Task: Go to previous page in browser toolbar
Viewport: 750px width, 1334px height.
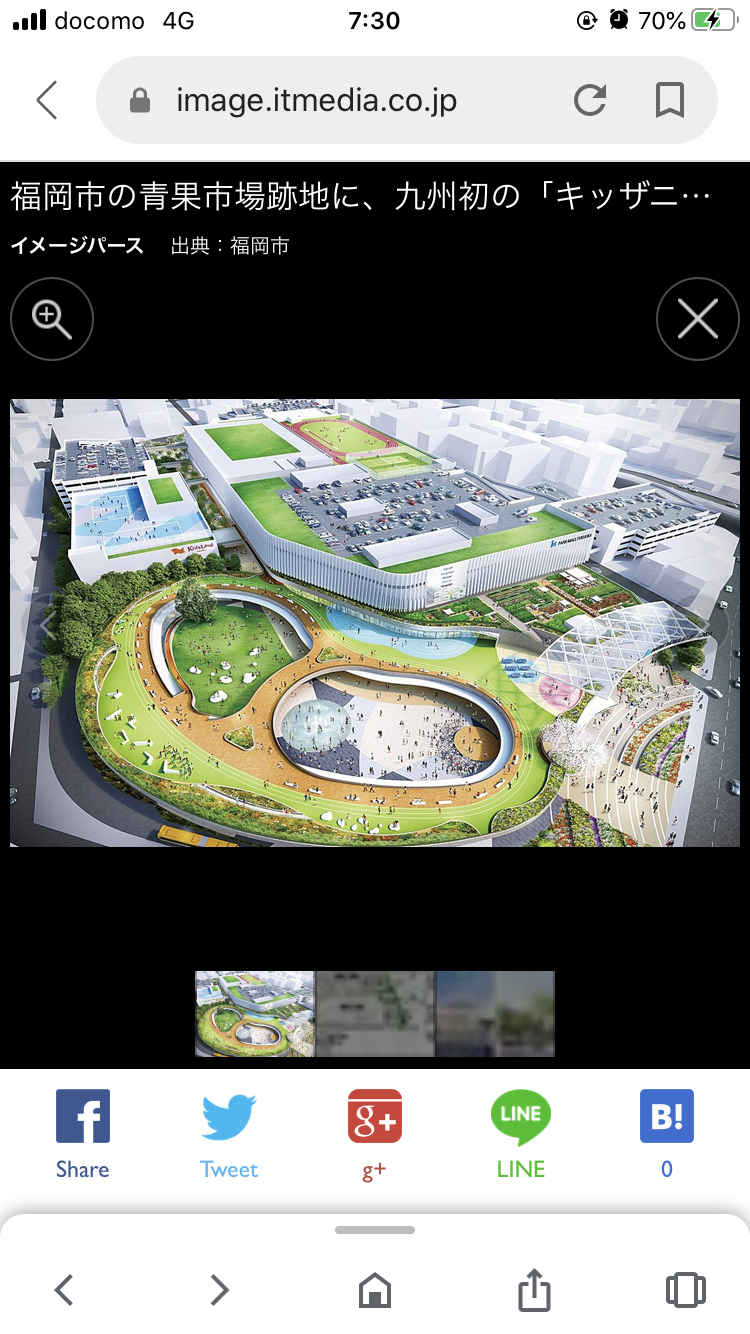Action: coord(64,1290)
